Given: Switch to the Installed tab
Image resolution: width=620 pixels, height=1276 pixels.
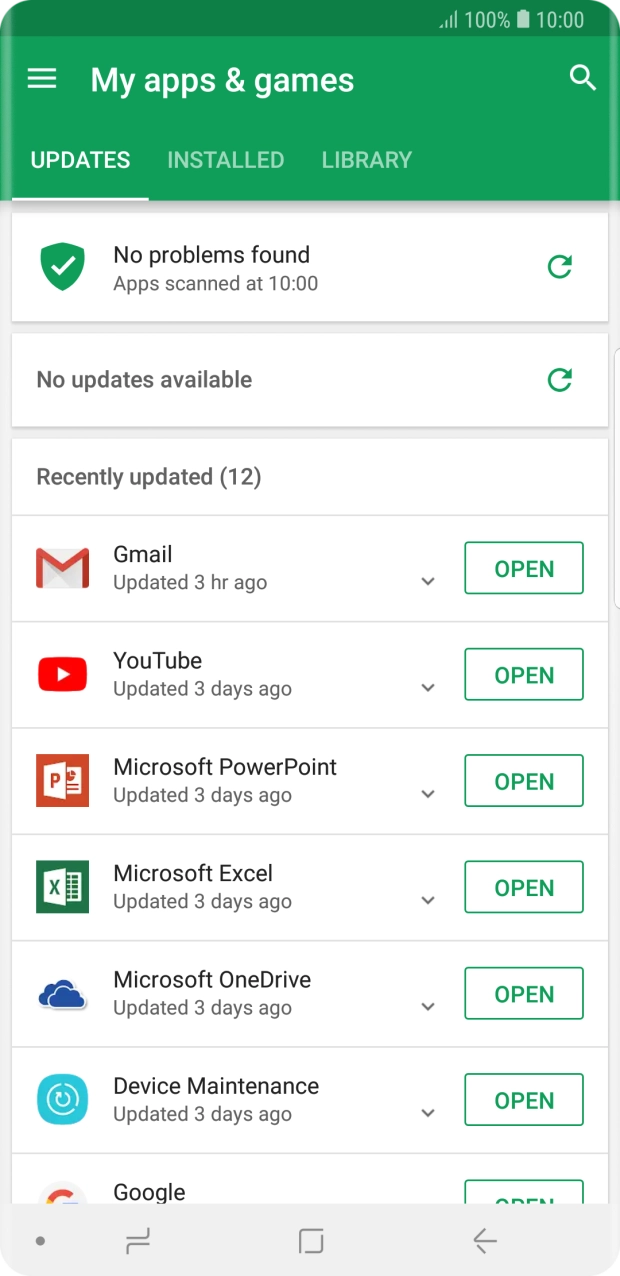Looking at the screenshot, I should click(x=225, y=160).
